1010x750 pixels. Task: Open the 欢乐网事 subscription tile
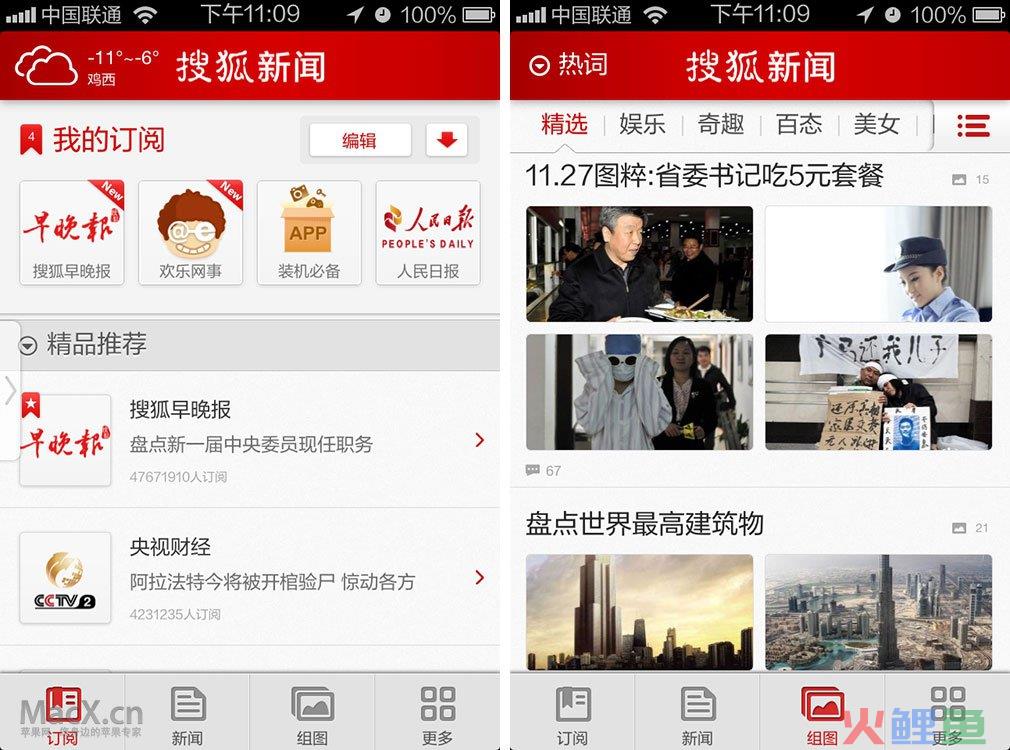point(190,232)
